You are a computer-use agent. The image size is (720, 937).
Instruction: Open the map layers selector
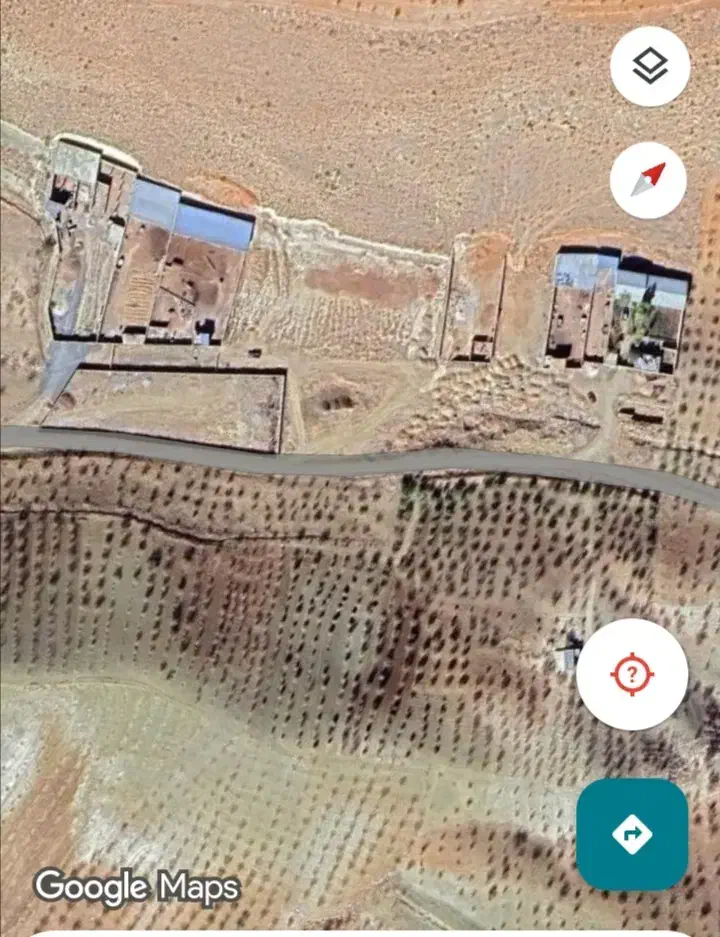pyautogui.click(x=650, y=66)
